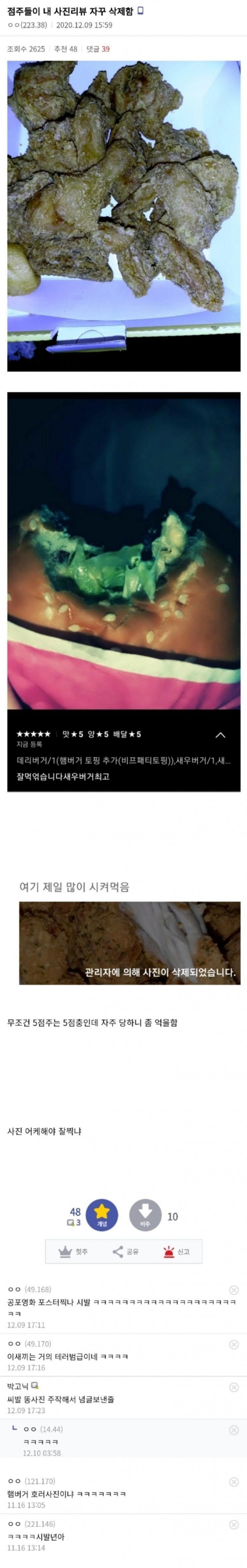
Task: Delete the comment starting with 공포영화 포스터찍나
Action: pyautogui.click(x=233, y=1290)
